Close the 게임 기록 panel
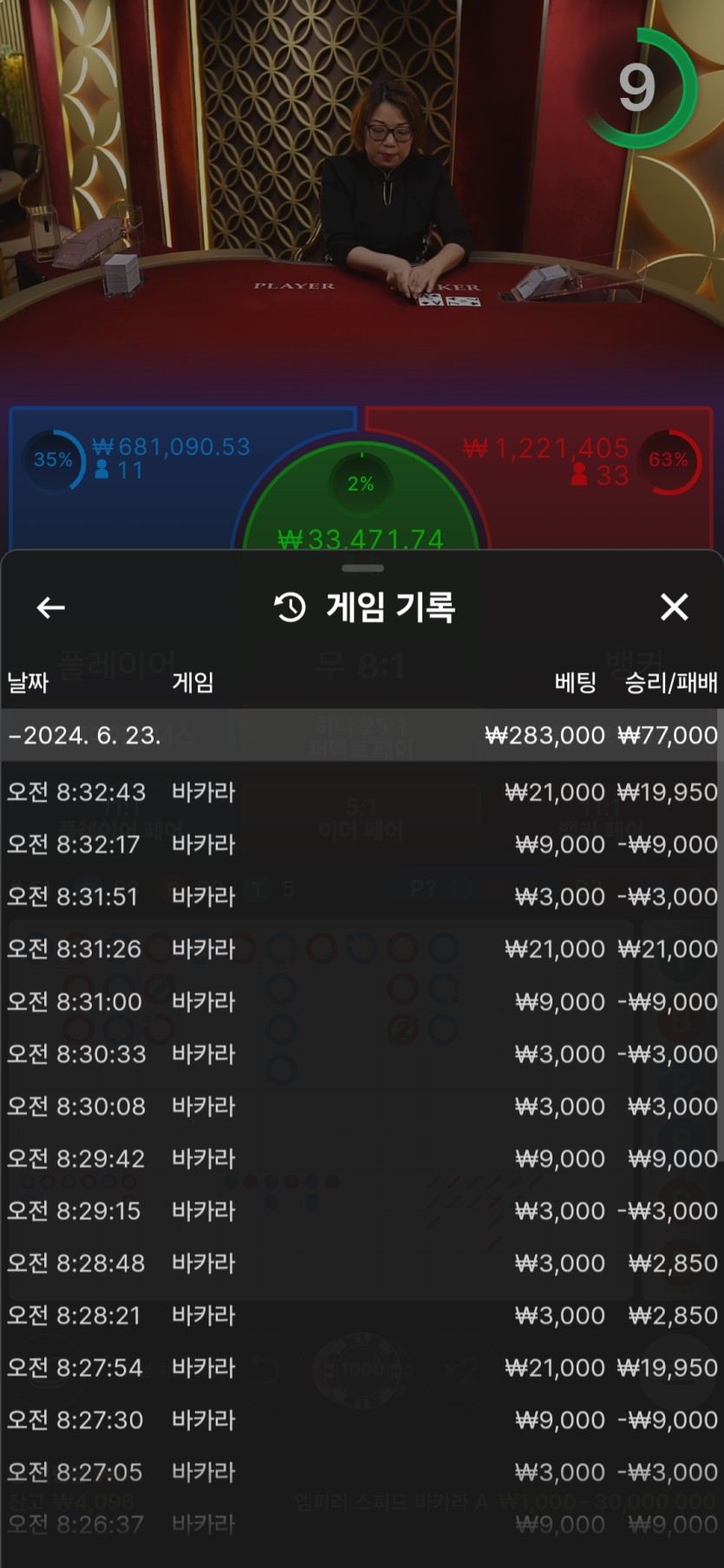Image resolution: width=724 pixels, height=1568 pixels. (674, 607)
